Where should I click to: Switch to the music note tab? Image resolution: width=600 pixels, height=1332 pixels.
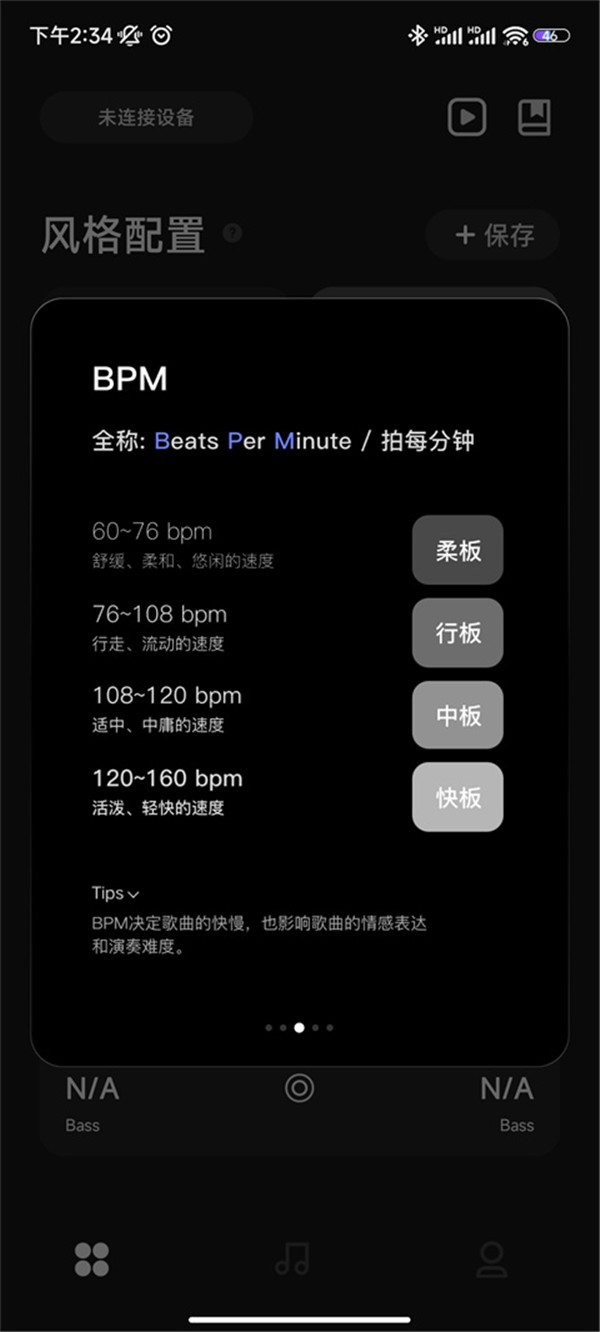(292, 1258)
